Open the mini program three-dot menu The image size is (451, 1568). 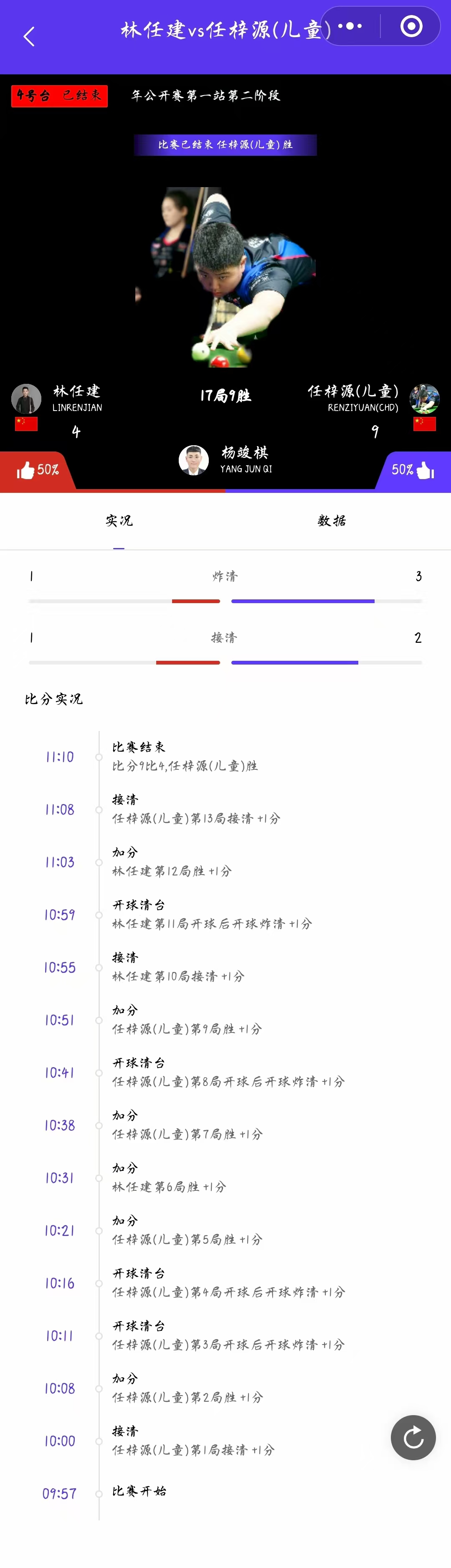click(x=350, y=26)
